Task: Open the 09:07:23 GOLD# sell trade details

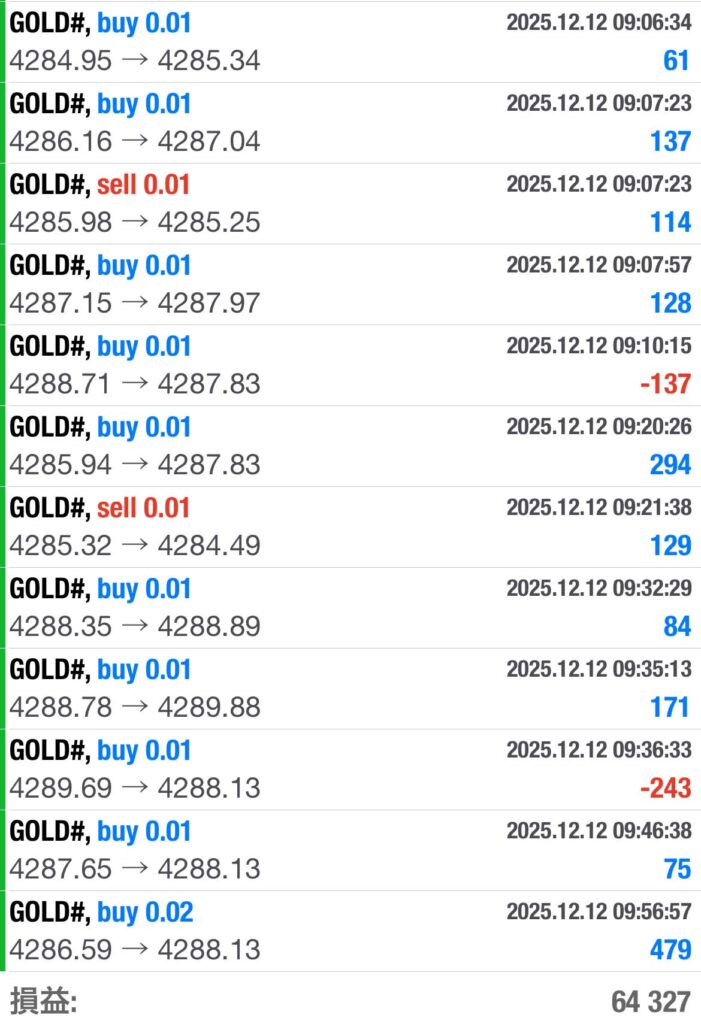Action: click(350, 204)
